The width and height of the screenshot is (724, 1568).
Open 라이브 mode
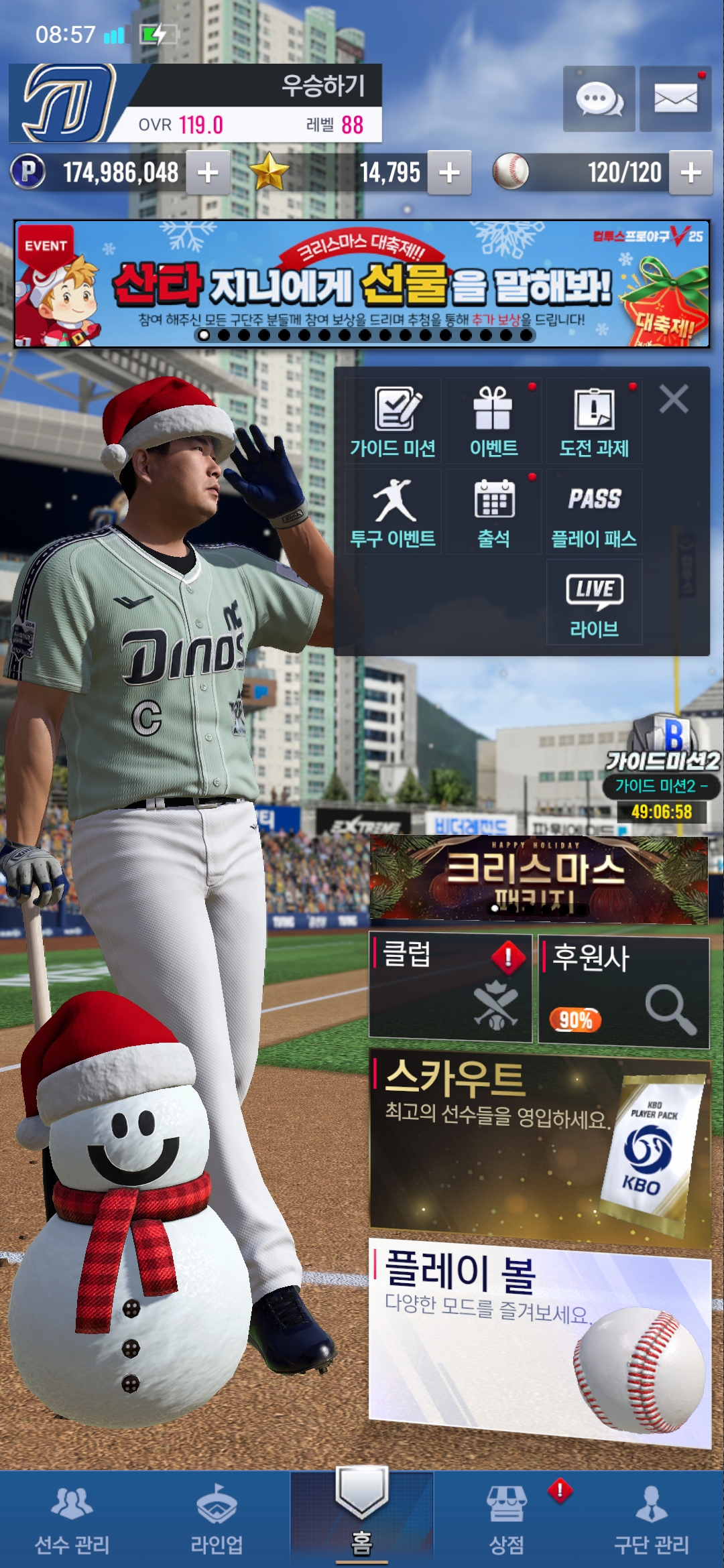[594, 602]
